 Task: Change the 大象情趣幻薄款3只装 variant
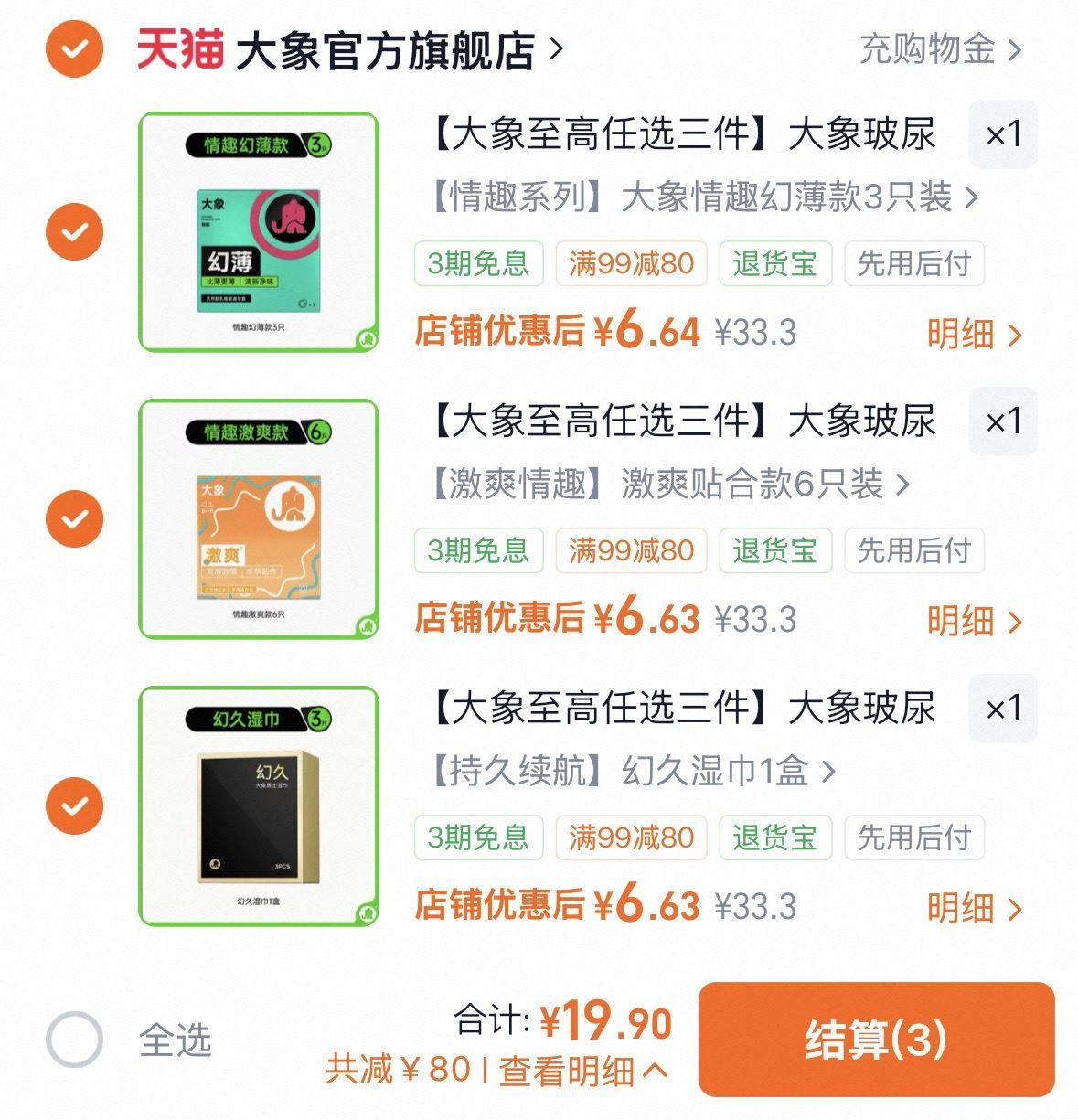click(703, 197)
